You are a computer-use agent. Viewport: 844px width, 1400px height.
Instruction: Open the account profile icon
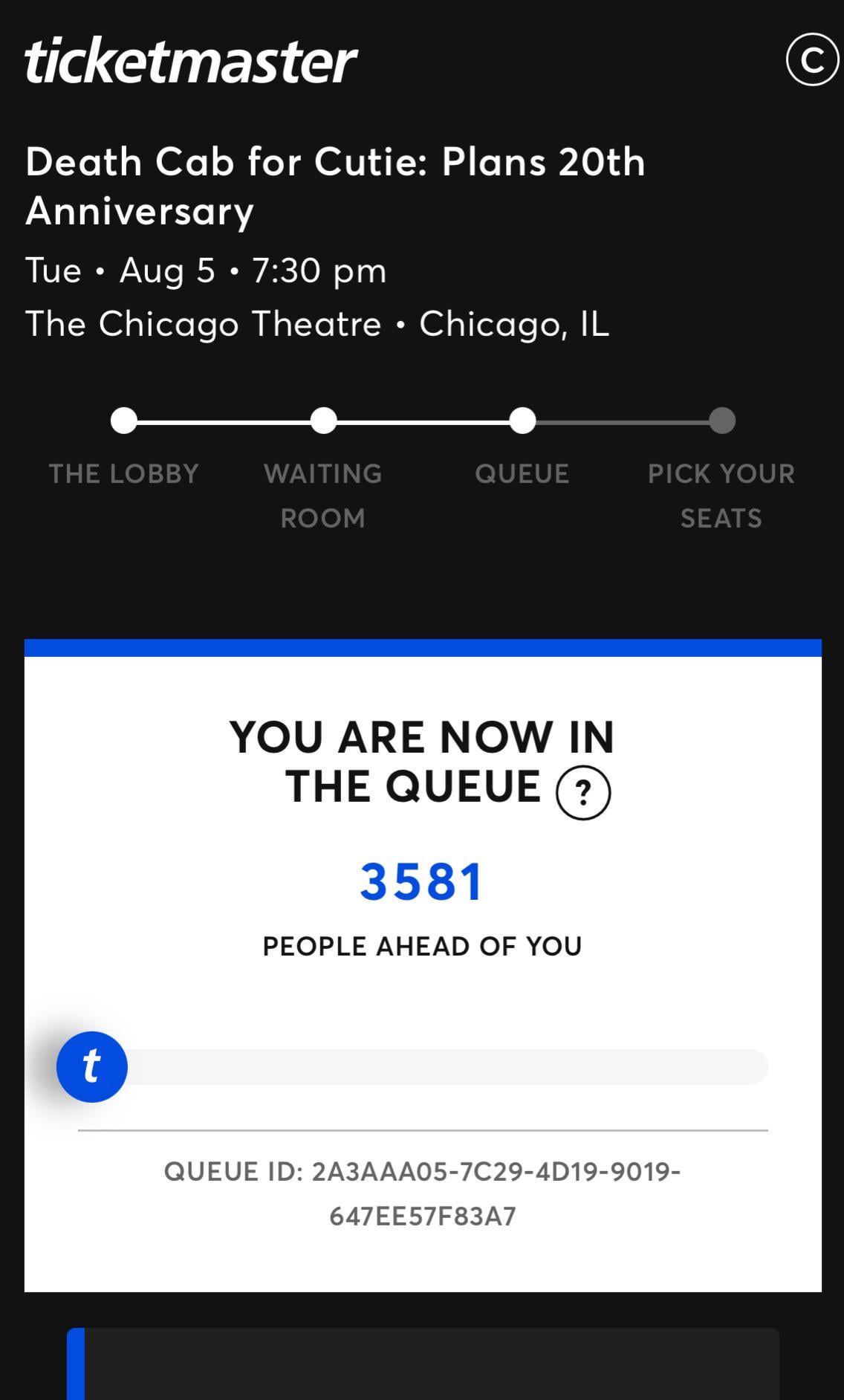pyautogui.click(x=812, y=59)
